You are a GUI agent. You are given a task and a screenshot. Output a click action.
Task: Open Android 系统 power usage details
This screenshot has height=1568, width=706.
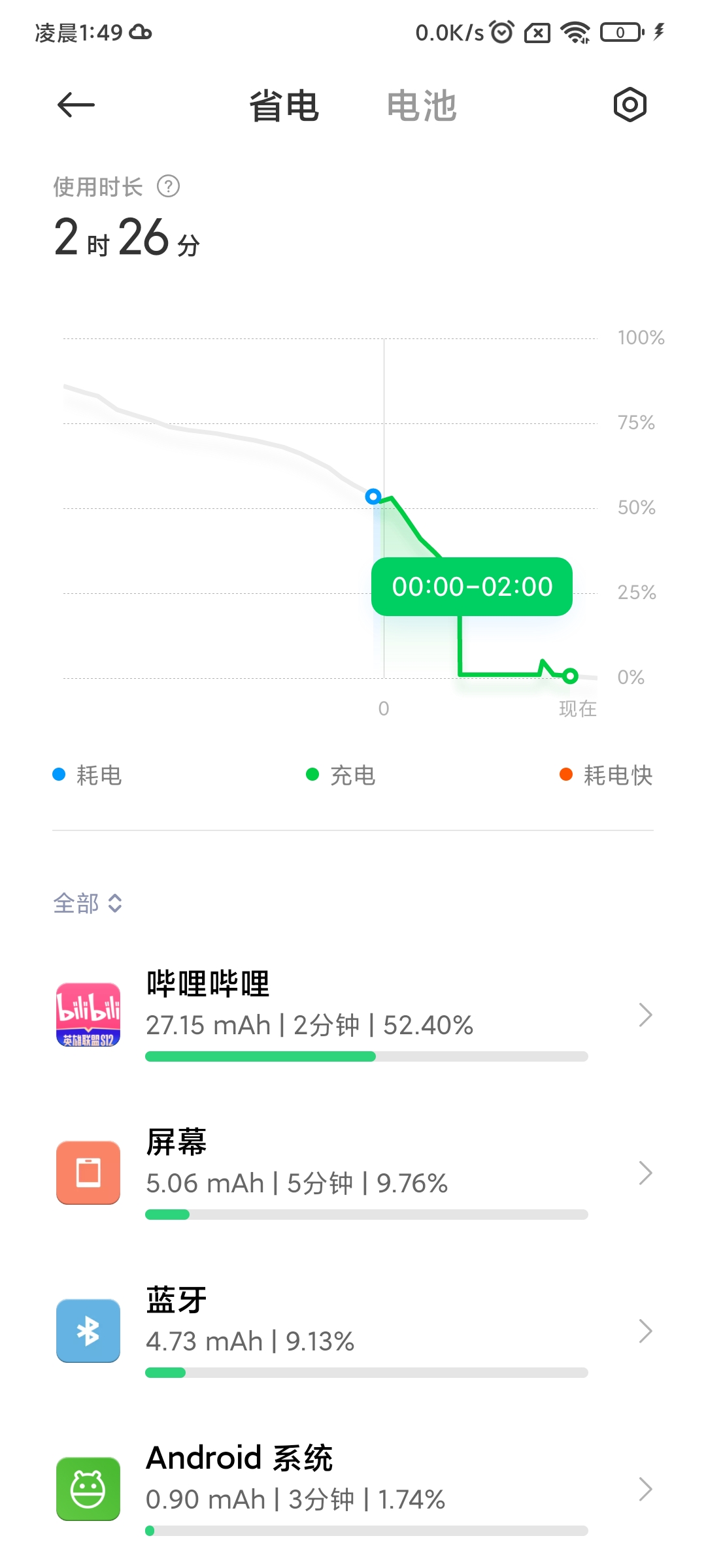[353, 1489]
